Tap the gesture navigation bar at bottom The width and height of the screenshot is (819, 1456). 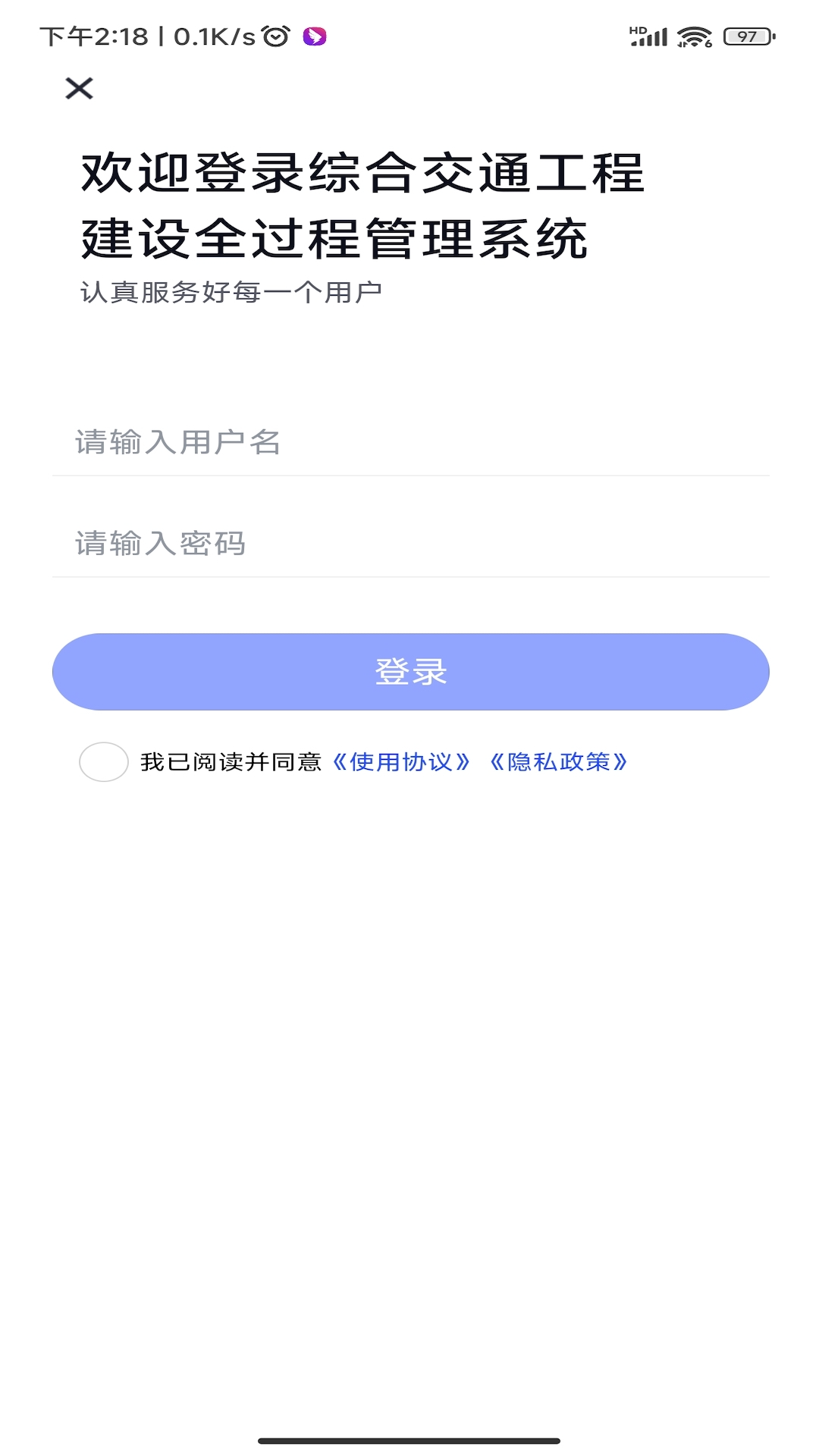(x=409, y=1439)
